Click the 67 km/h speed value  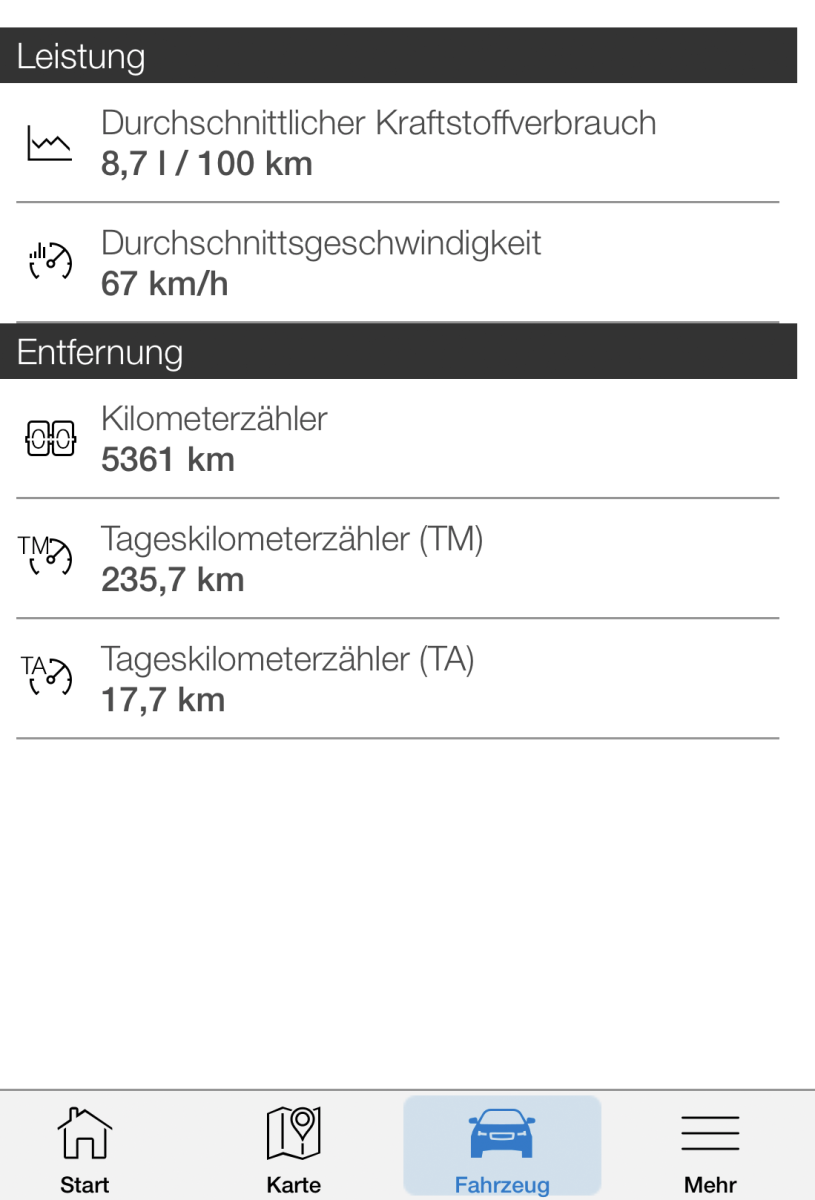pyautogui.click(x=163, y=283)
